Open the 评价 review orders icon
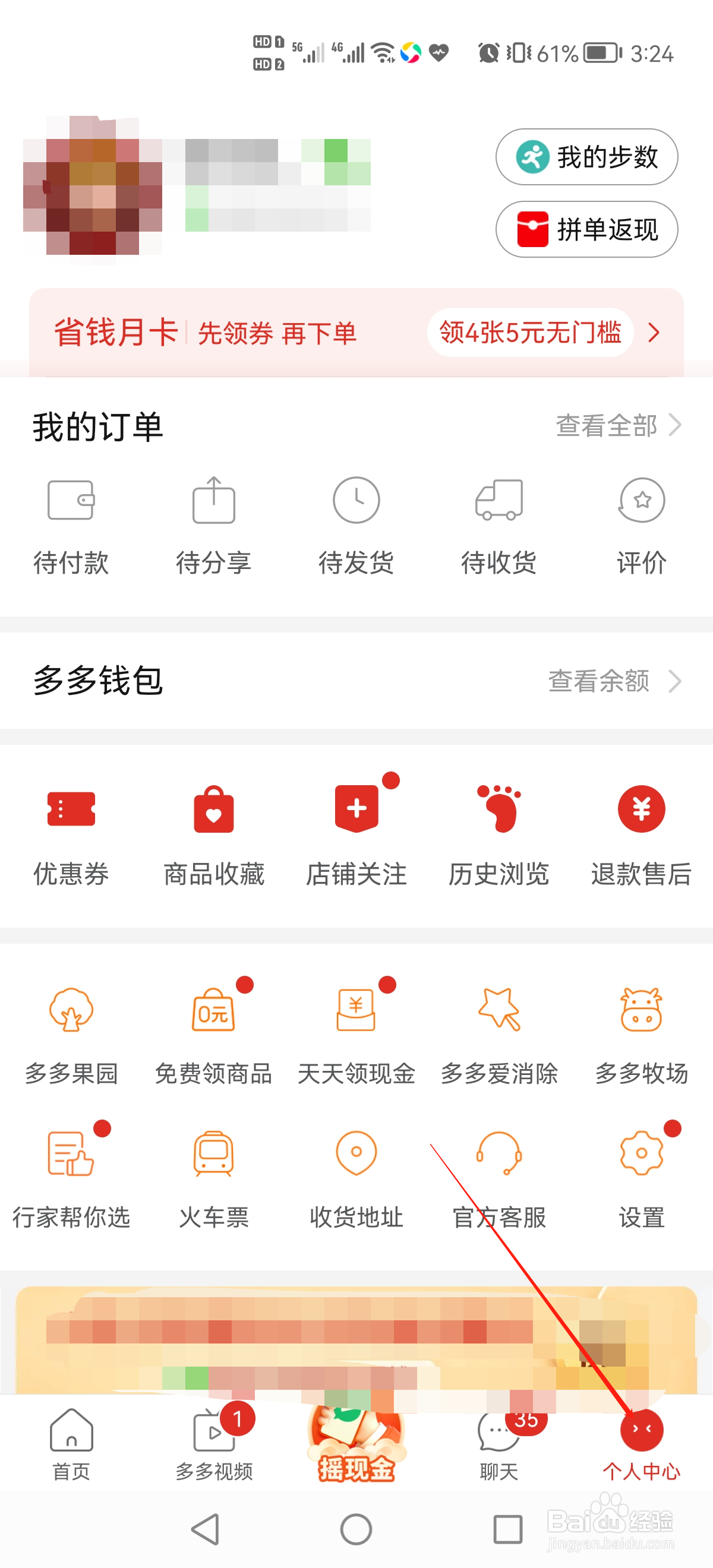Viewport: 713px width, 1568px height. [x=640, y=524]
